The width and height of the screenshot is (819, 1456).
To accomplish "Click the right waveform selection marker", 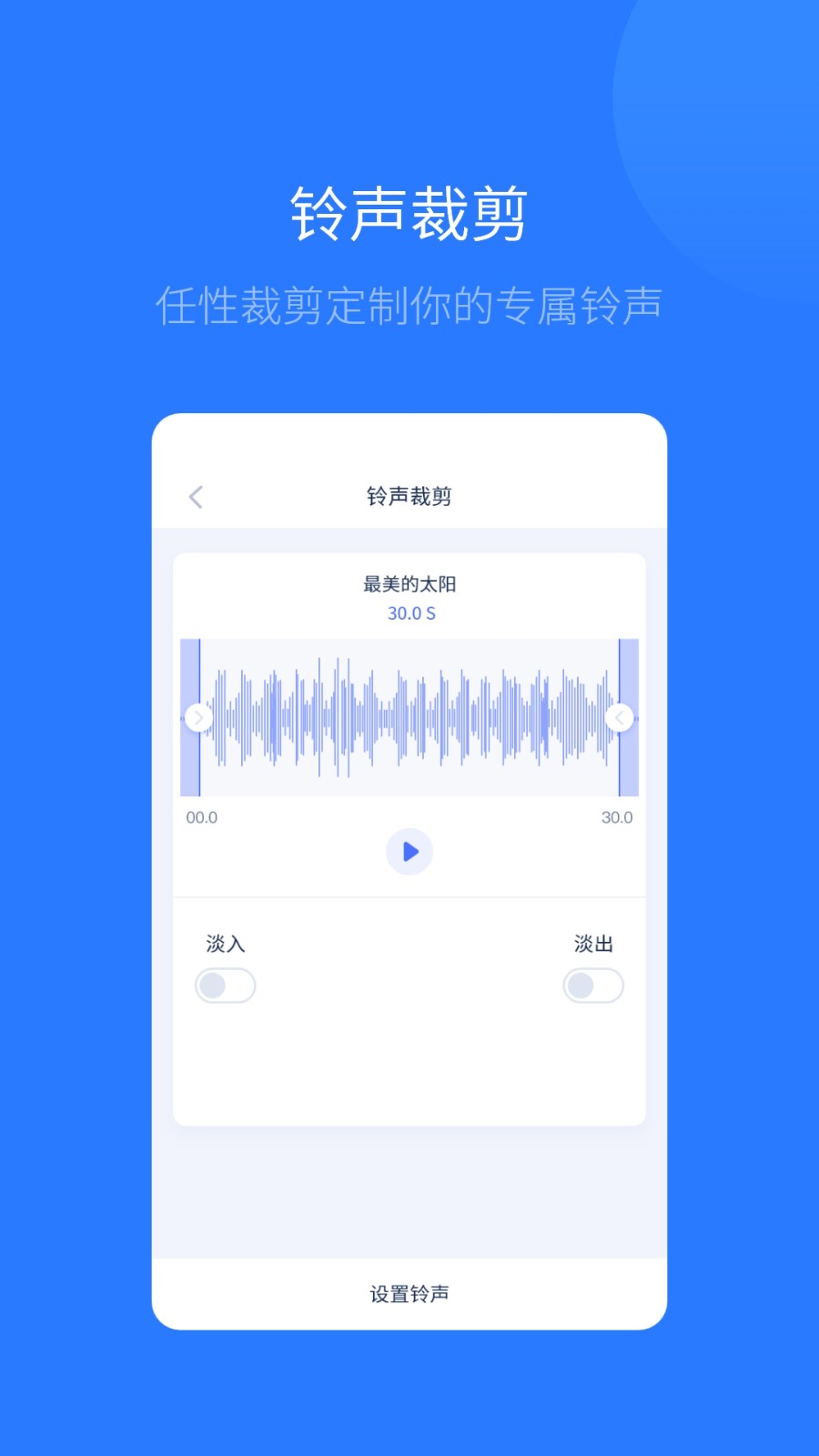I will (620, 717).
